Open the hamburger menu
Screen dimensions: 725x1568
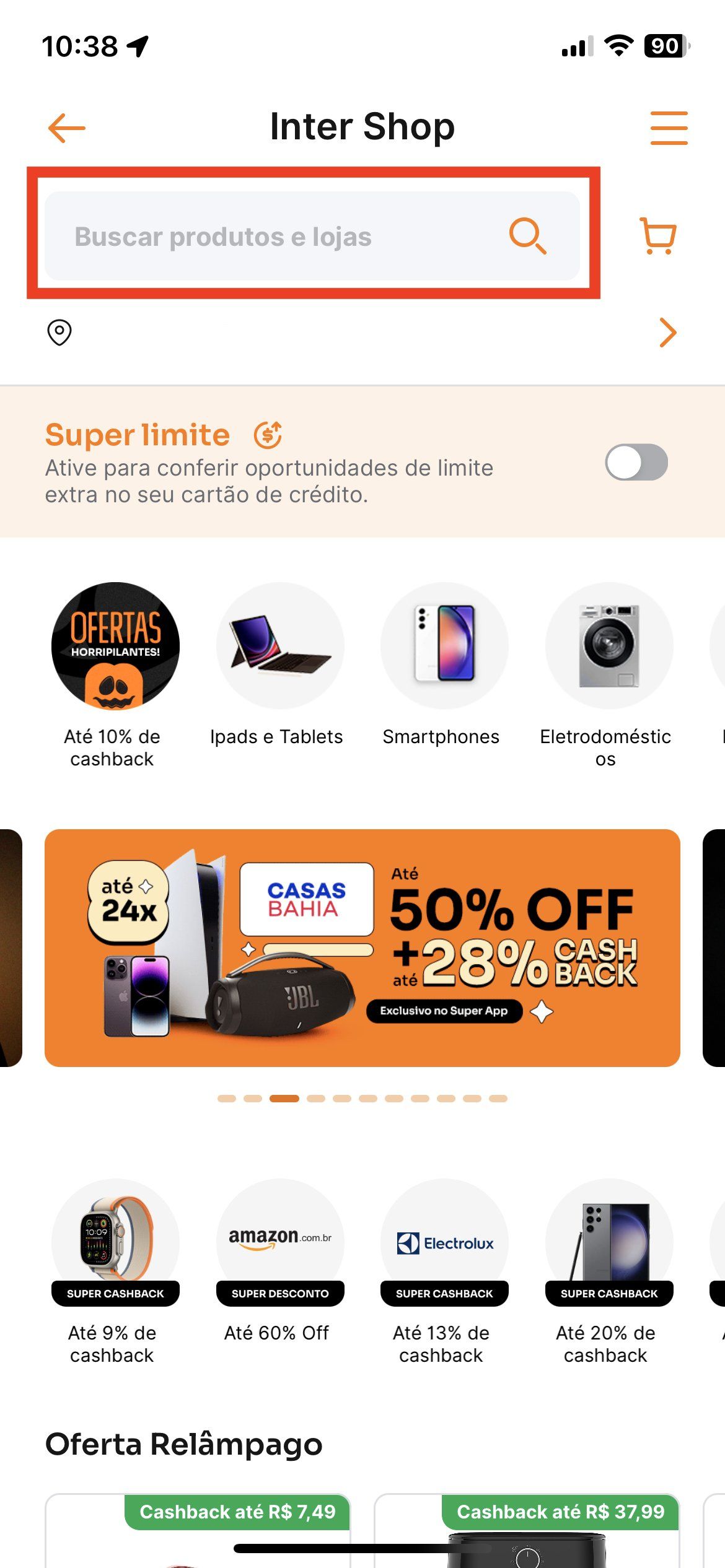tap(669, 128)
